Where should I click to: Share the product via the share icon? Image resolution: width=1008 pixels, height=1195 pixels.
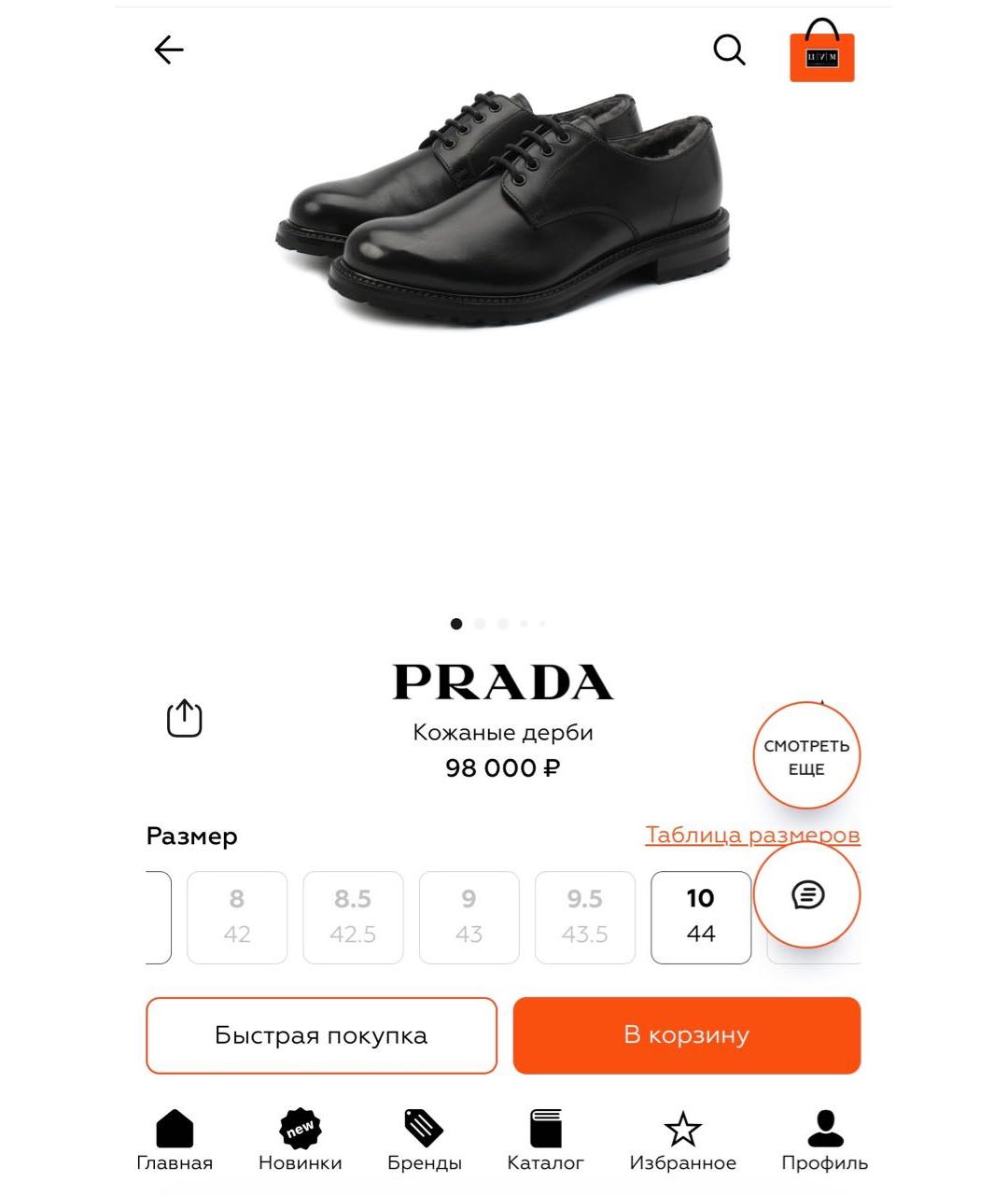tap(183, 717)
